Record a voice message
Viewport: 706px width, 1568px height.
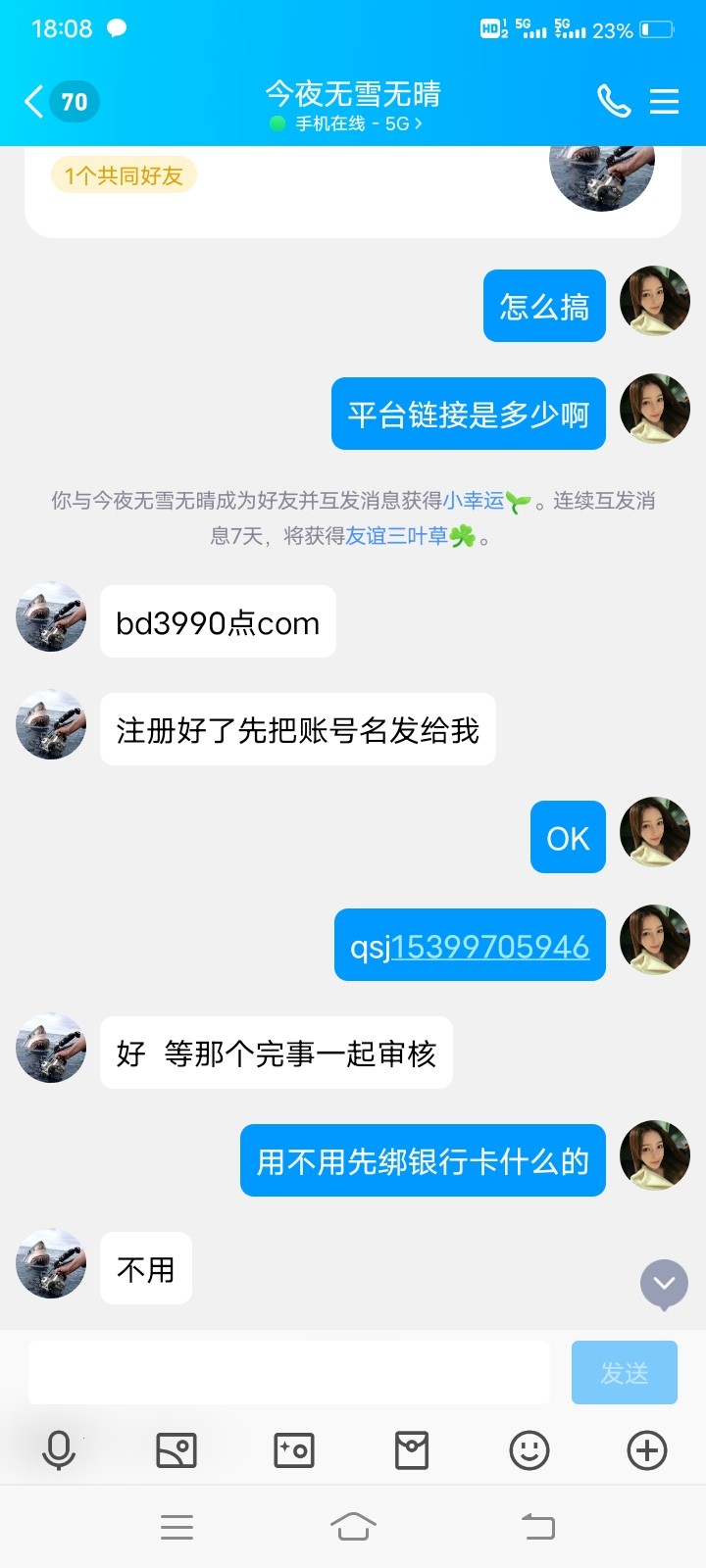(x=59, y=1450)
